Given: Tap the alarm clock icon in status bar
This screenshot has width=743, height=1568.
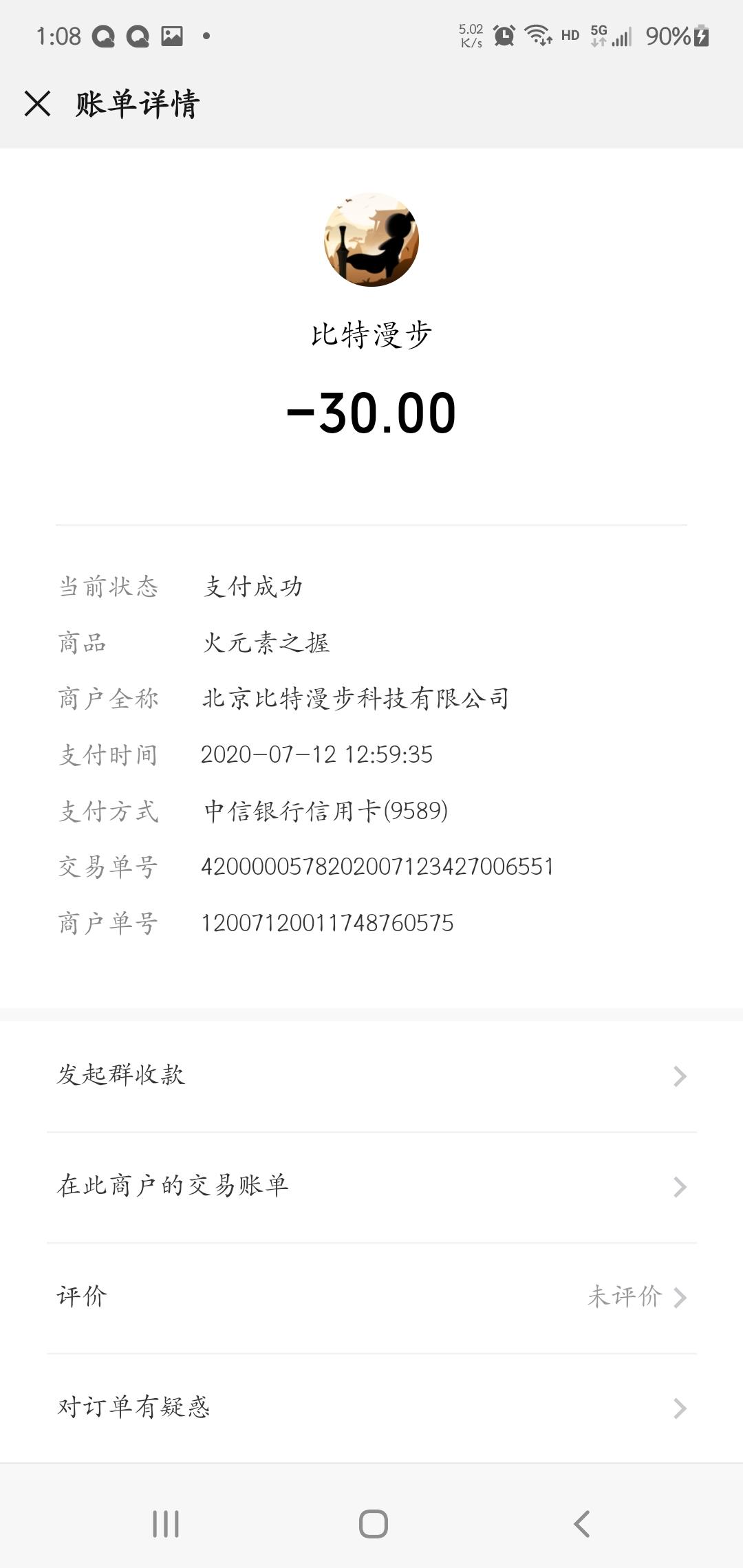Looking at the screenshot, I should coord(503,36).
